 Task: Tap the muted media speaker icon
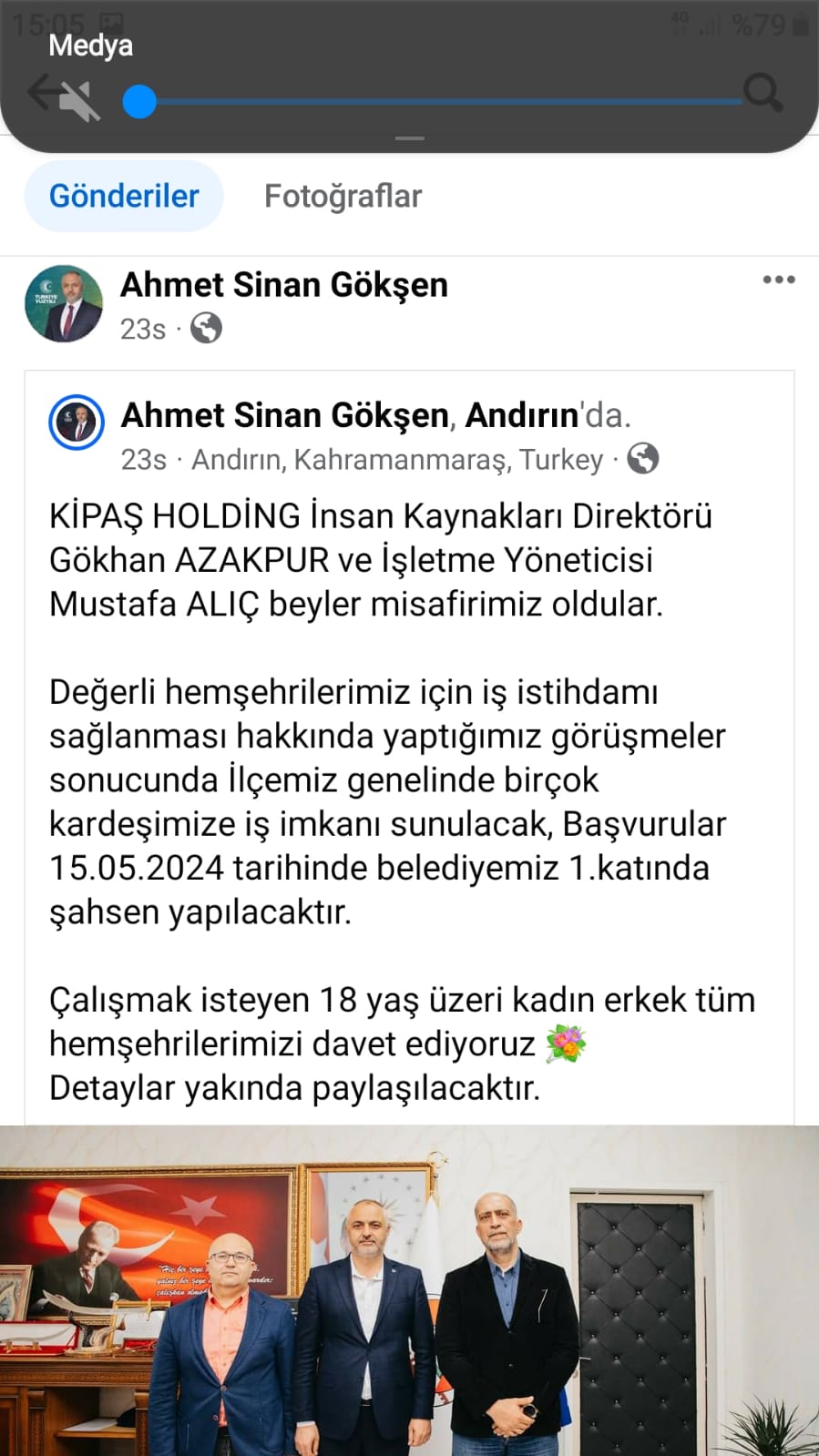click(x=80, y=101)
